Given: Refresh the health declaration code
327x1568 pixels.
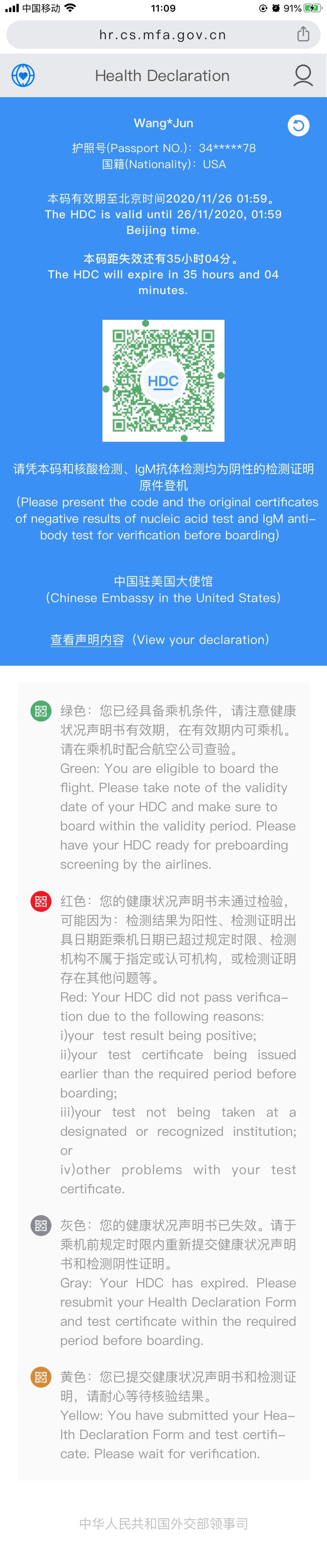Looking at the screenshot, I should tap(298, 125).
